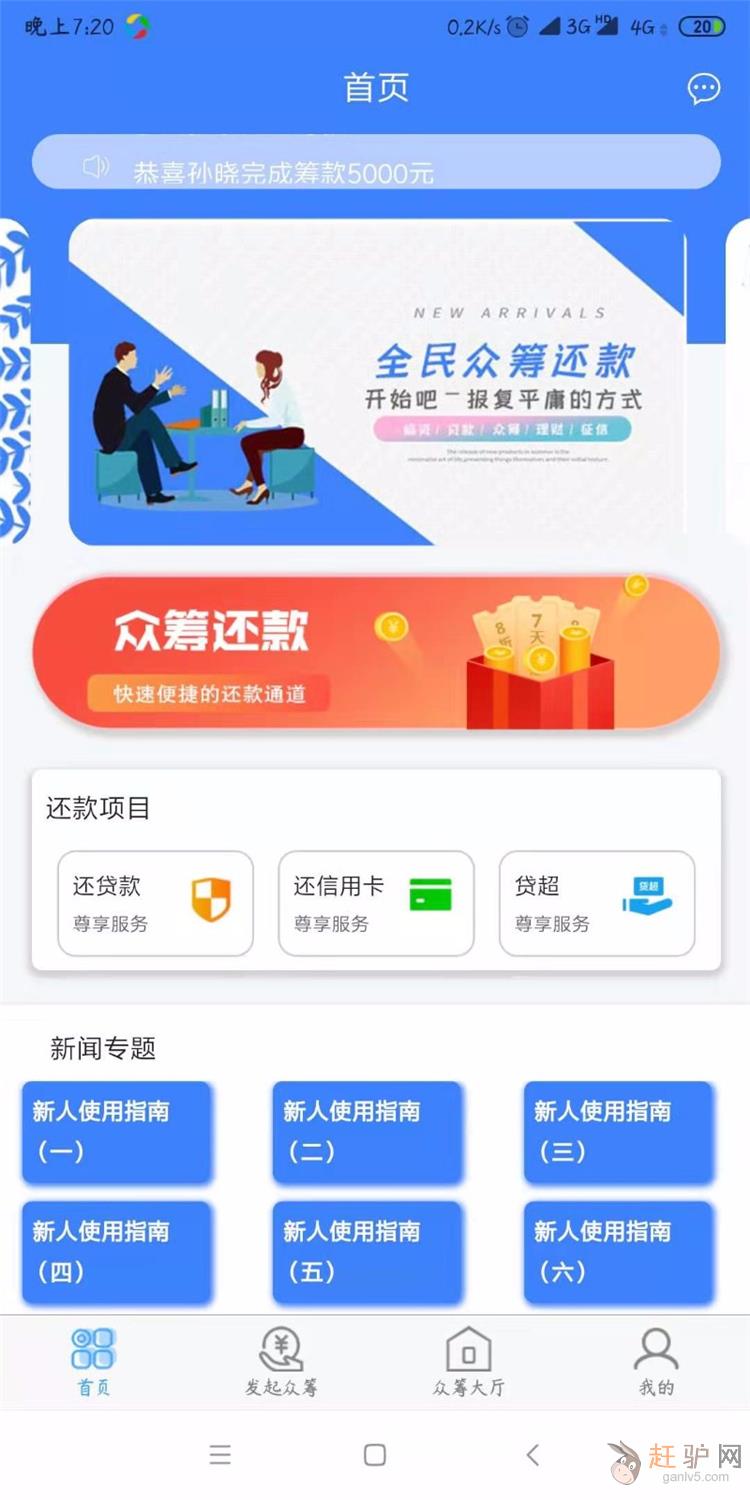Switch to the 众筹大厅 tab
Viewport: 750px width, 1500px height.
(468, 1361)
